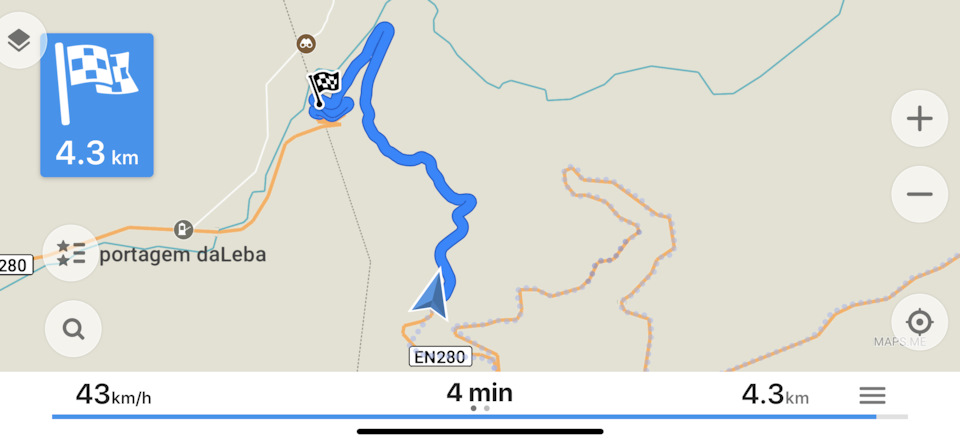This screenshot has height=444, width=960.
Task: Open the bookmarks list button
Action: click(71, 253)
